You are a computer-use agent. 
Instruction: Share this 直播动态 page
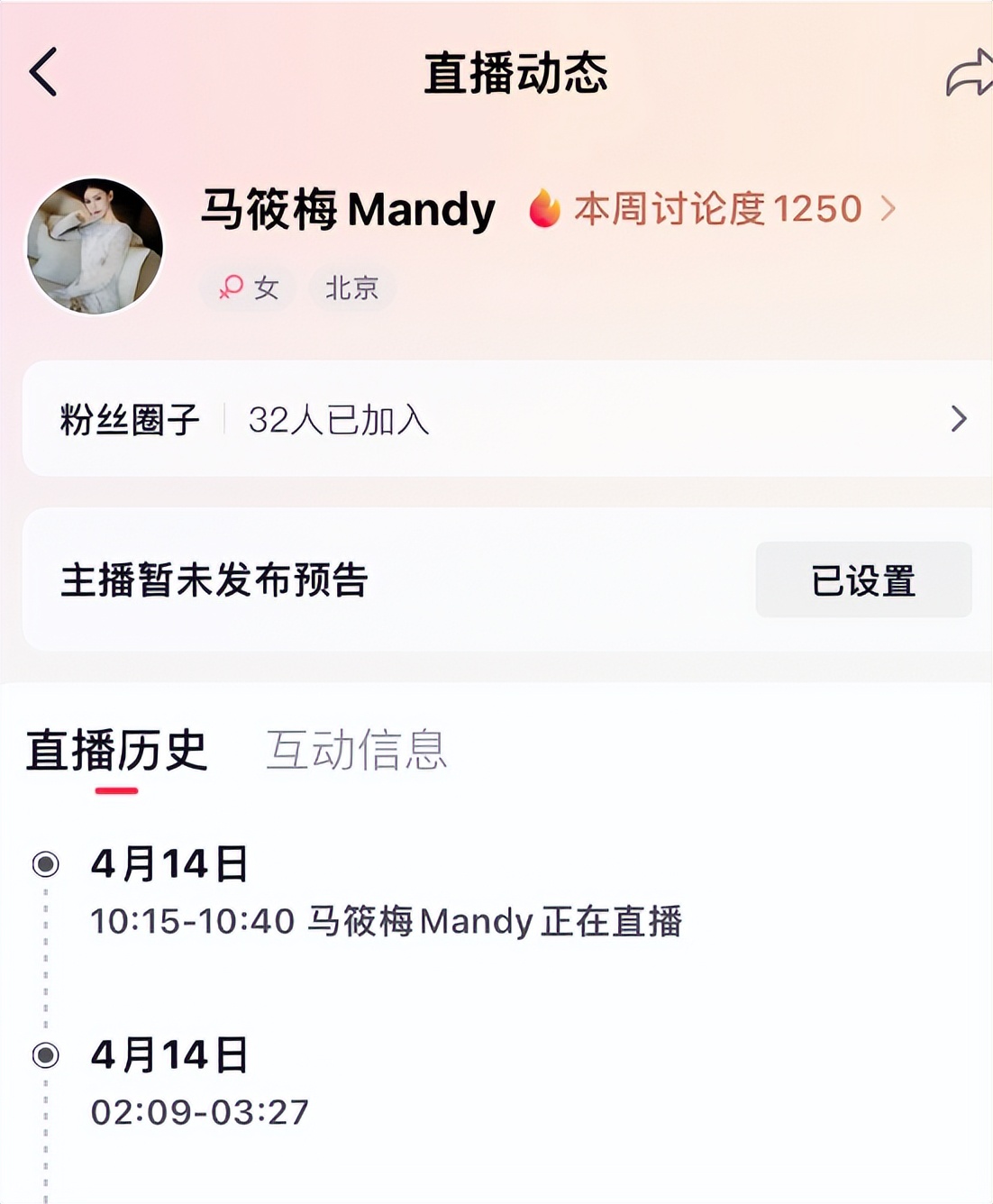point(970,73)
